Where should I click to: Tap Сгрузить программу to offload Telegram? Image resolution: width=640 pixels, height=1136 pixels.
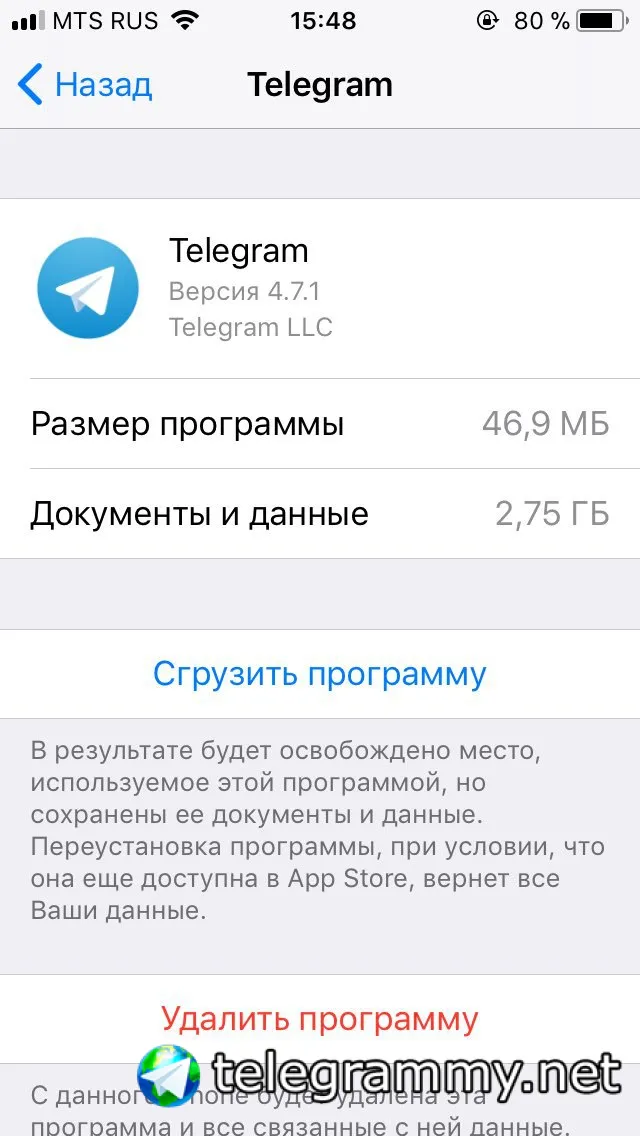point(319,673)
